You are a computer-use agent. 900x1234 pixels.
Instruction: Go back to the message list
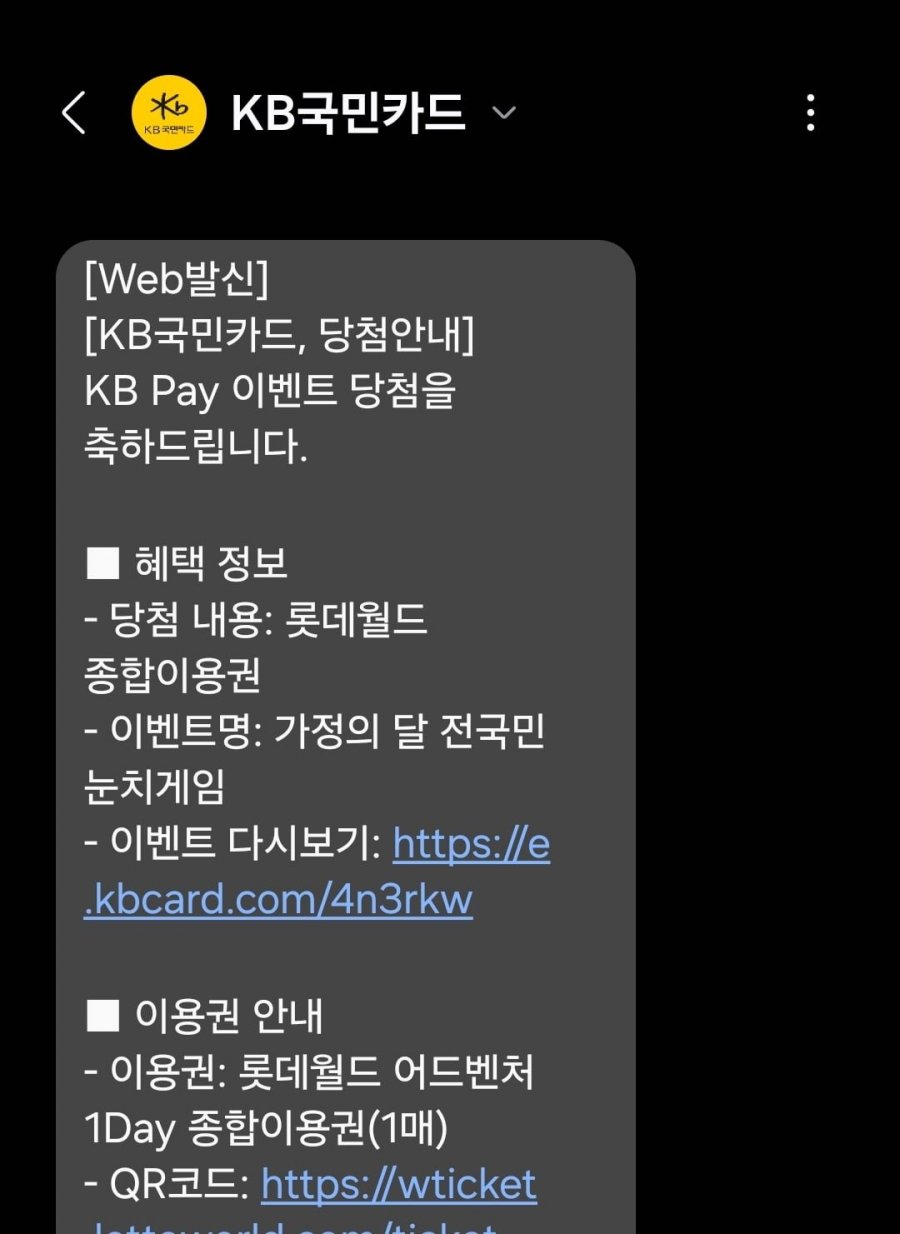[74, 113]
